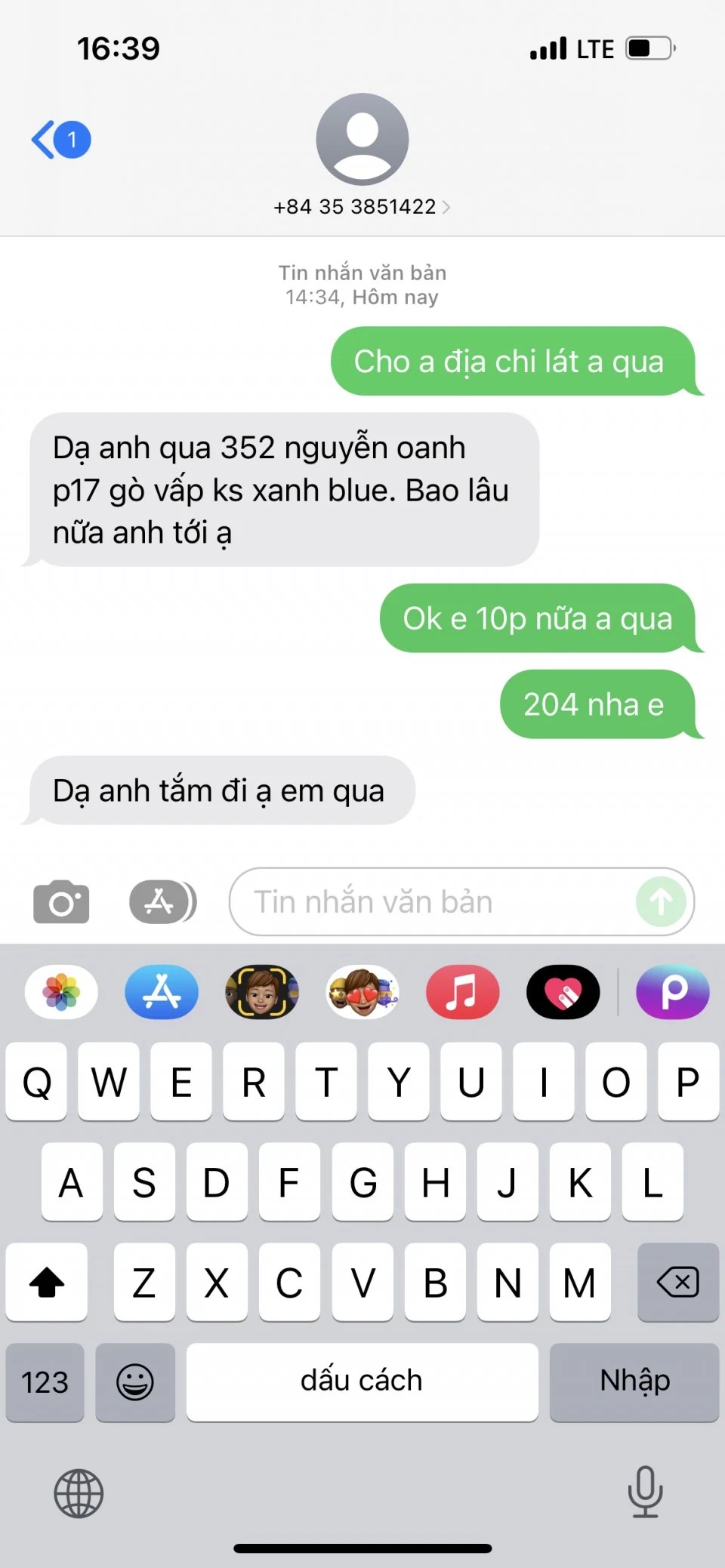Screen dimensions: 725x1568
Task: Open the purple P app in strip
Action: pyautogui.click(x=673, y=992)
